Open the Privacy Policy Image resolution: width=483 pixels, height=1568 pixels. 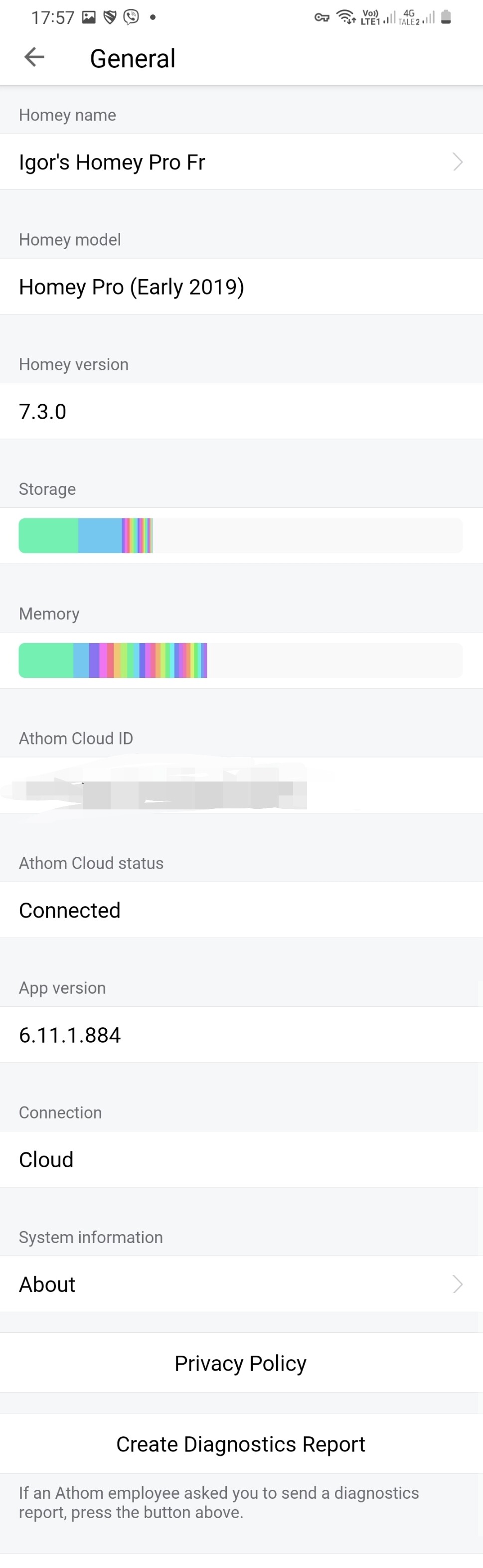241,1363
